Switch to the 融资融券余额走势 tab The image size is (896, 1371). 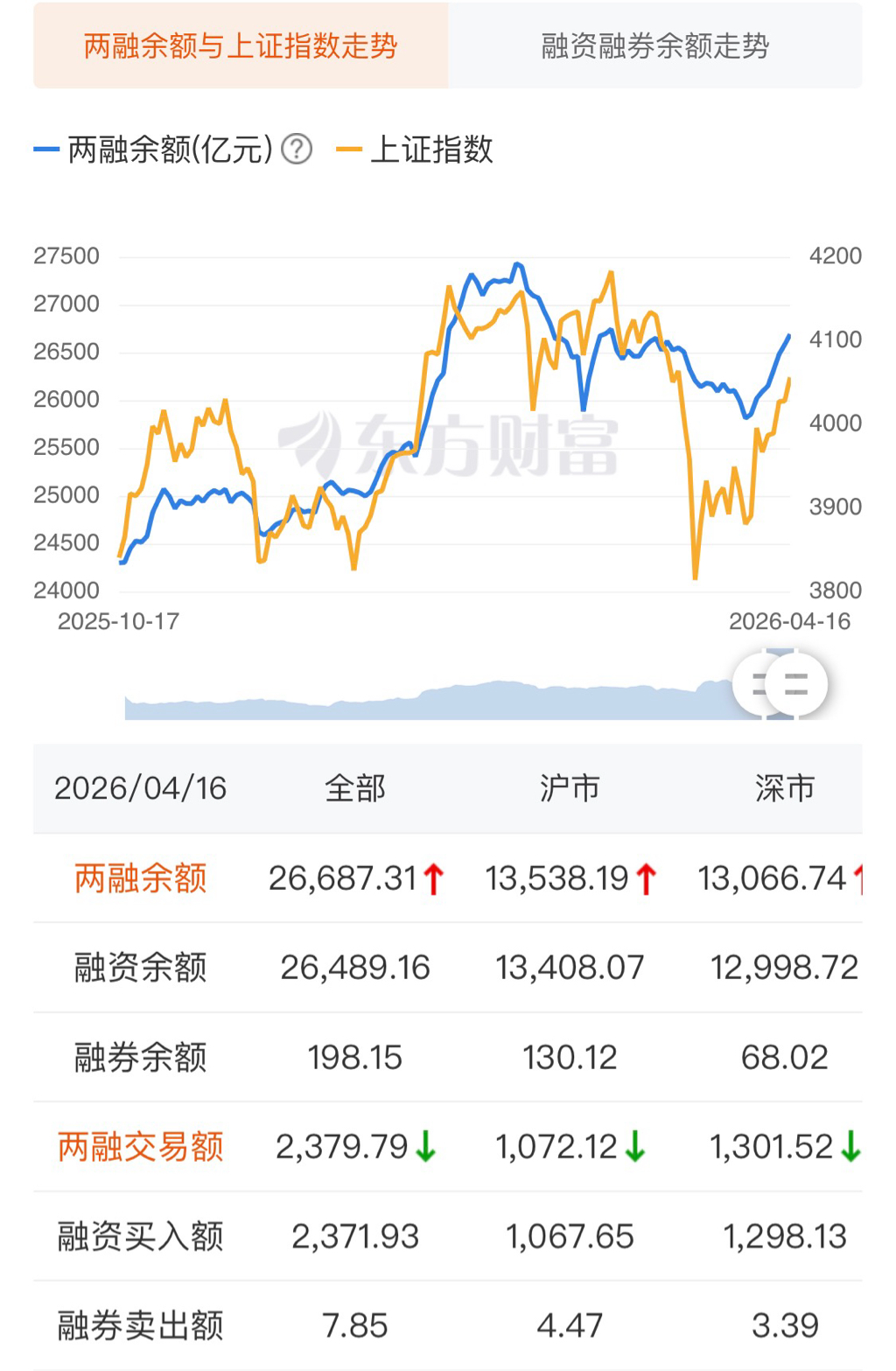[x=654, y=45]
